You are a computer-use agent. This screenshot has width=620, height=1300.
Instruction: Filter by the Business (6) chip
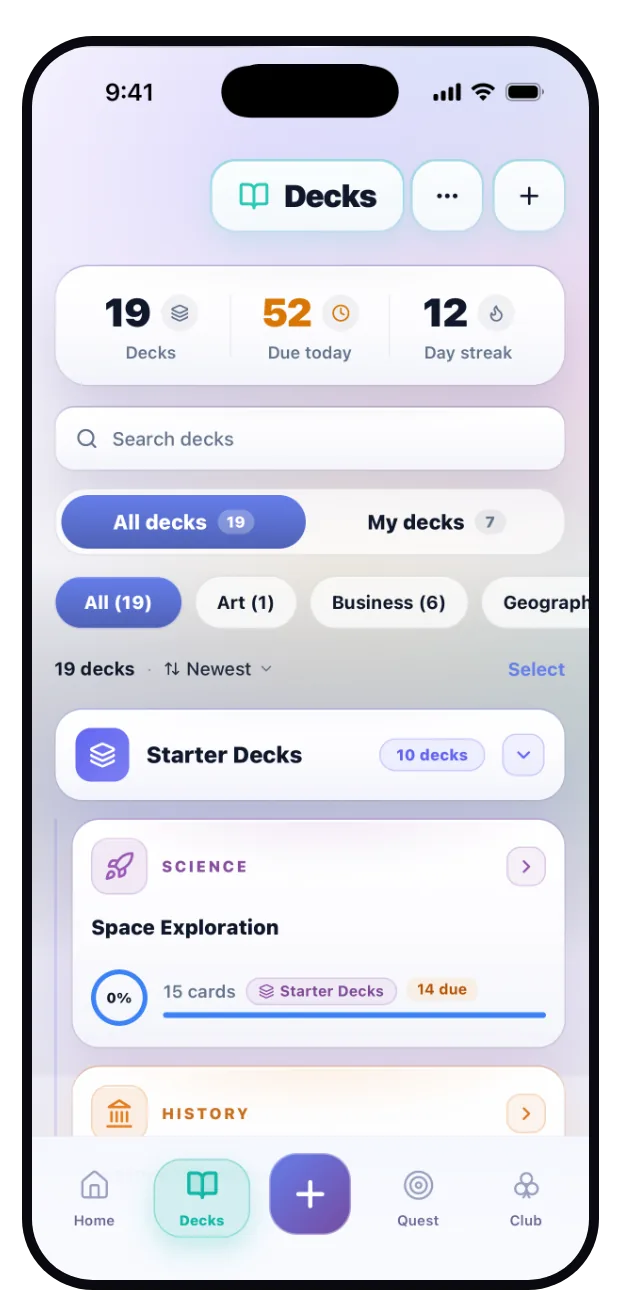pyautogui.click(x=389, y=603)
